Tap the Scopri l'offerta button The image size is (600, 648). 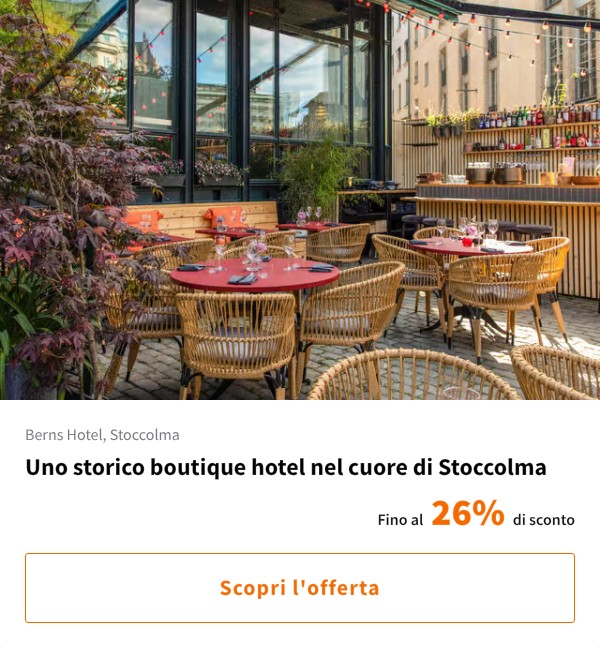pyautogui.click(x=300, y=587)
